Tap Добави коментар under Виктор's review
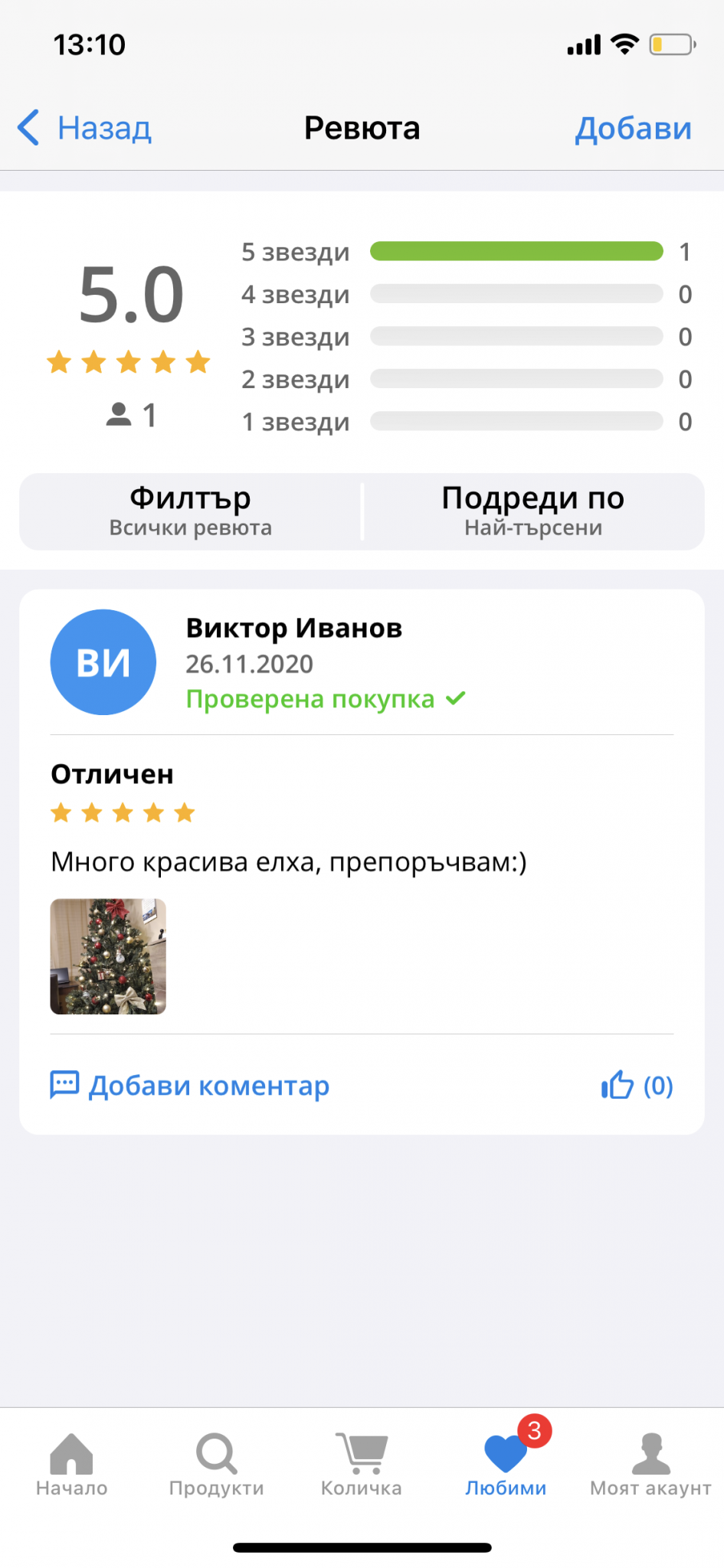 tap(191, 1086)
